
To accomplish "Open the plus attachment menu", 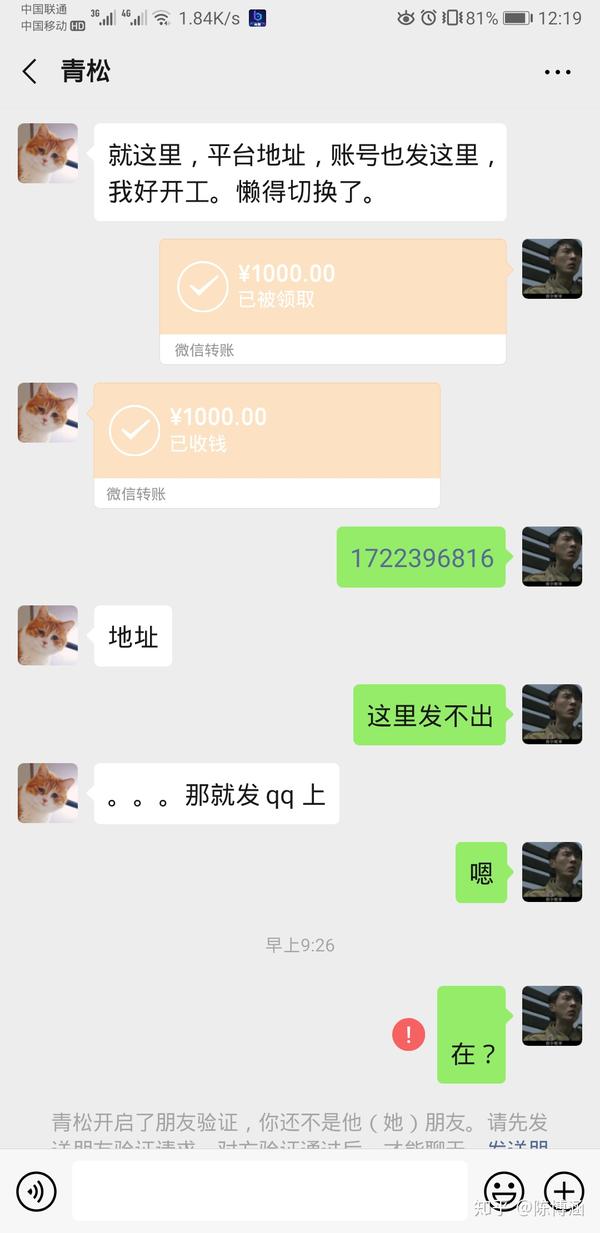I will coord(564,1191).
